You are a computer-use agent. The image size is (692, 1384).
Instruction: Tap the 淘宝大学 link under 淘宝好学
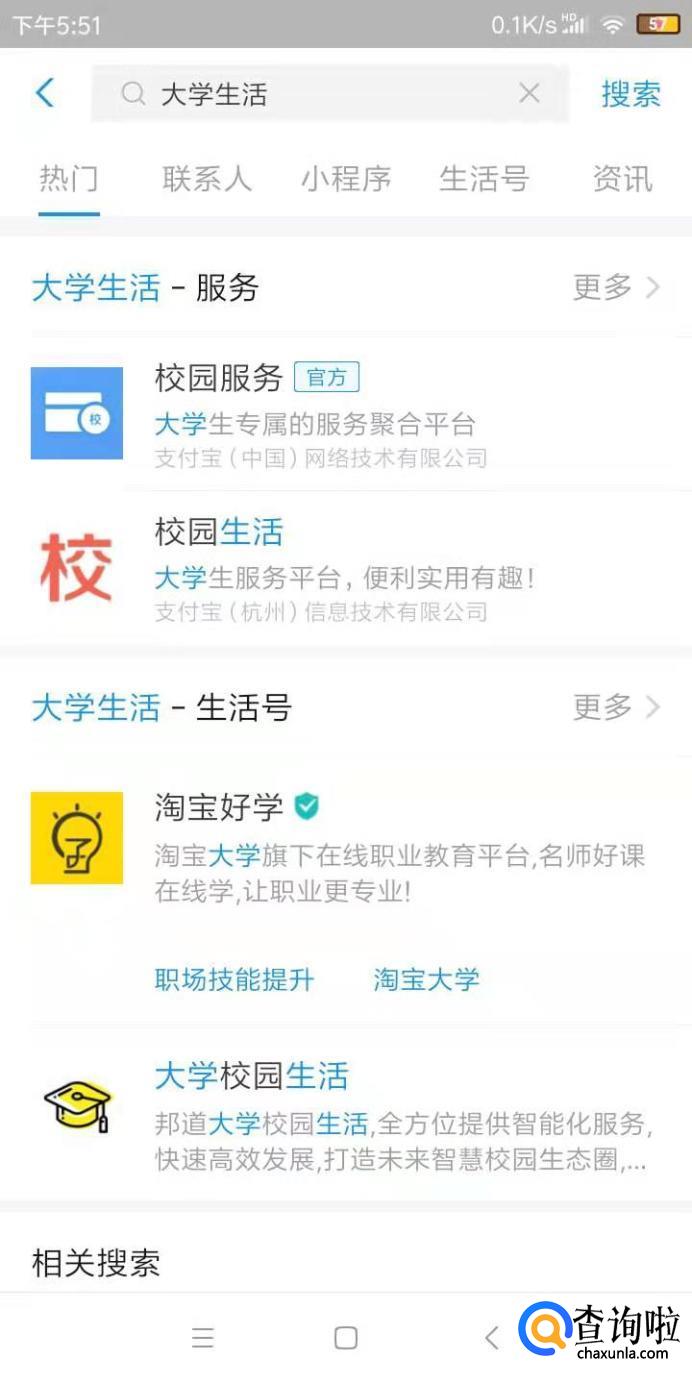(x=426, y=979)
